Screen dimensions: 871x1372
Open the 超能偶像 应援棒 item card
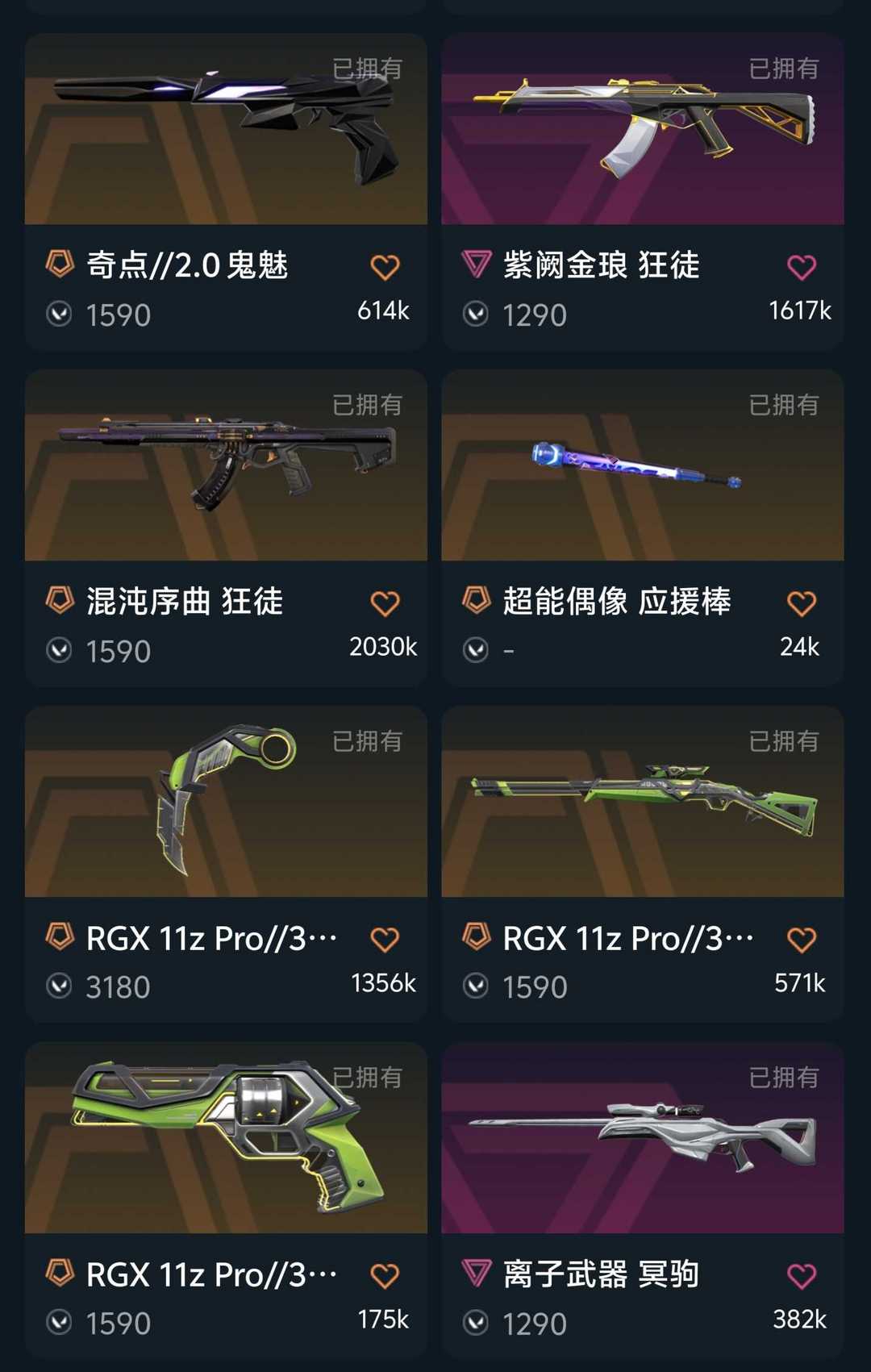(x=642, y=465)
